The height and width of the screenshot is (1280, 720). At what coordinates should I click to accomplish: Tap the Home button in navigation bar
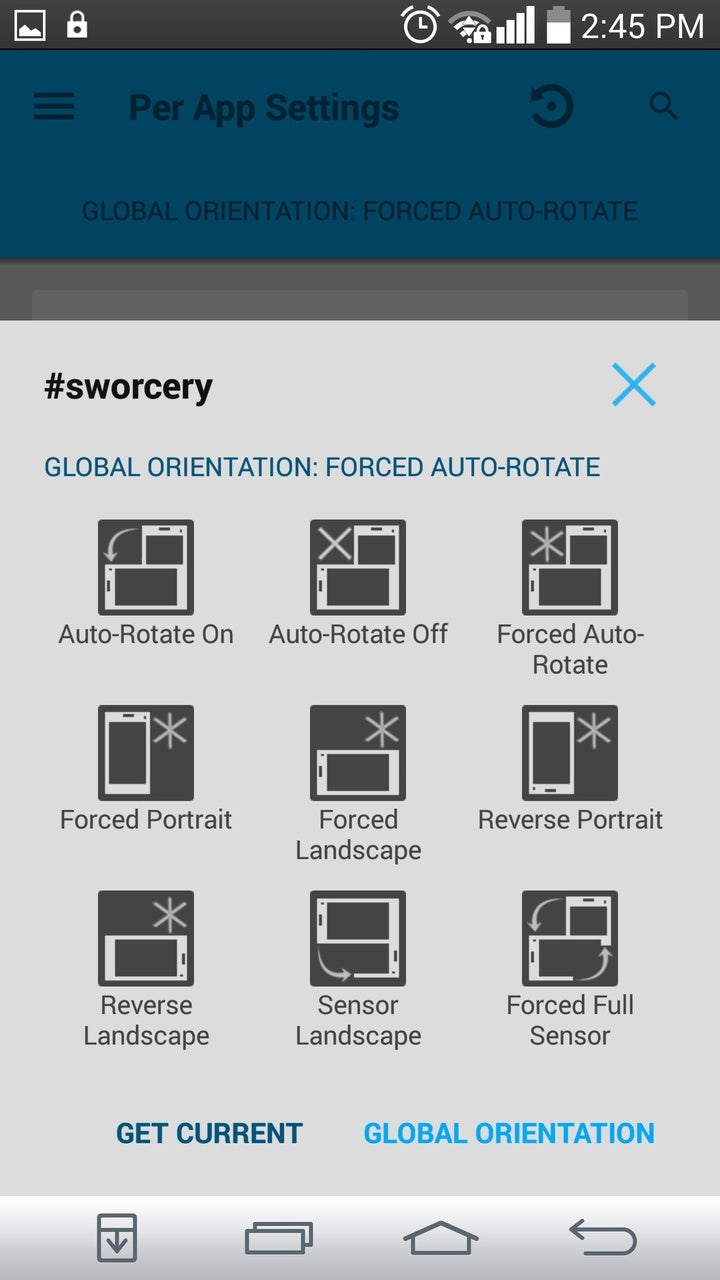pyautogui.click(x=440, y=1237)
